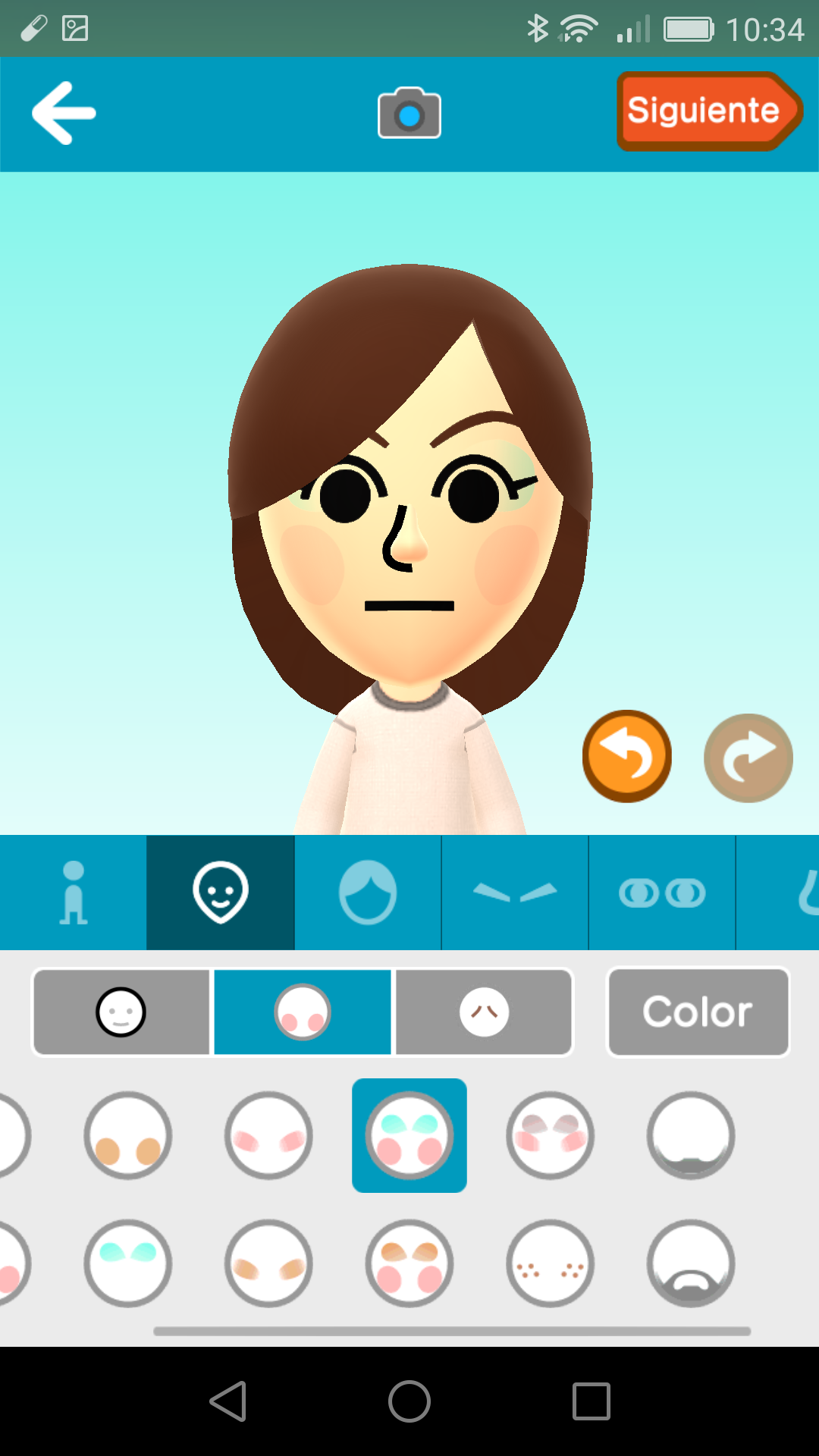819x1456 pixels.
Task: Go back using the white arrow
Action: pos(64,114)
